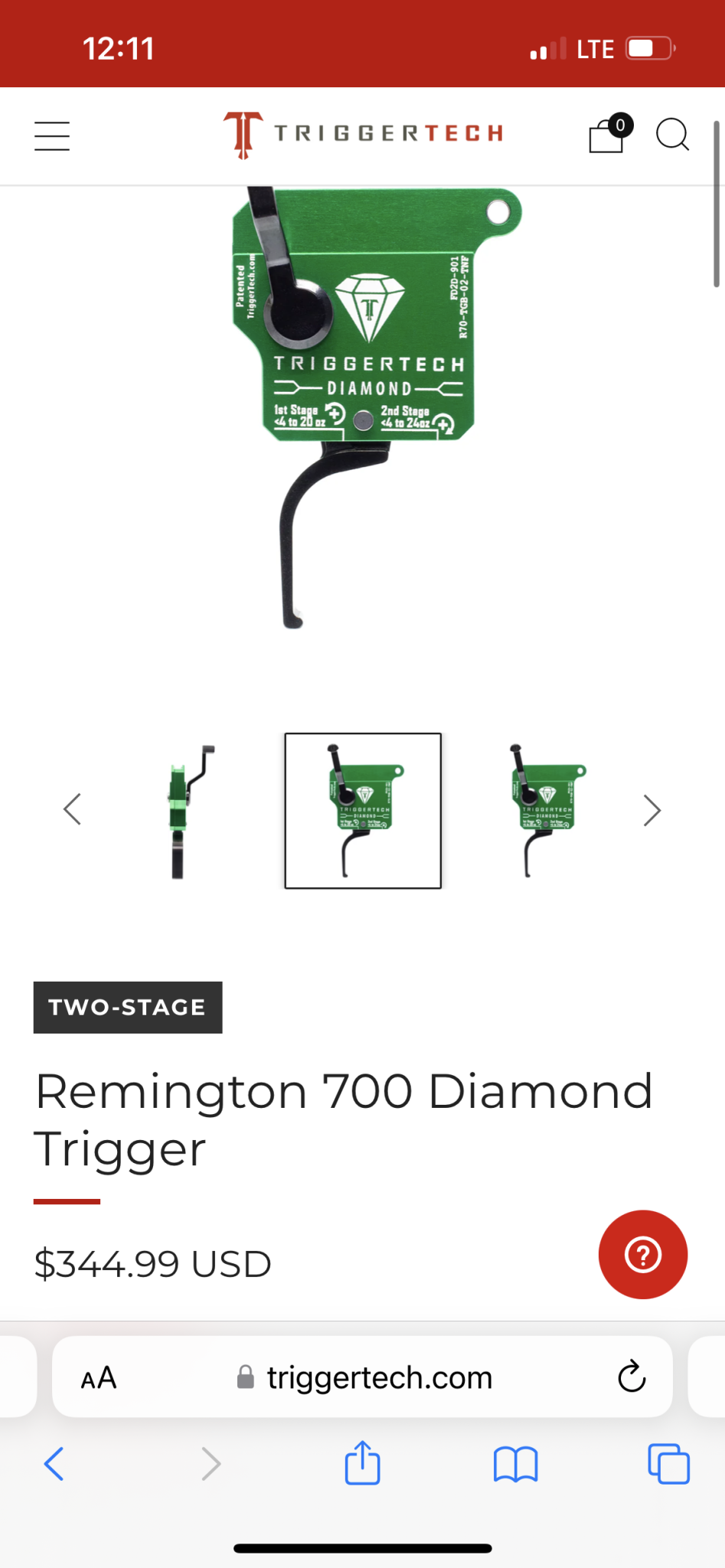Reload the current page
Viewport: 725px width, 1568px height.
click(x=632, y=1377)
